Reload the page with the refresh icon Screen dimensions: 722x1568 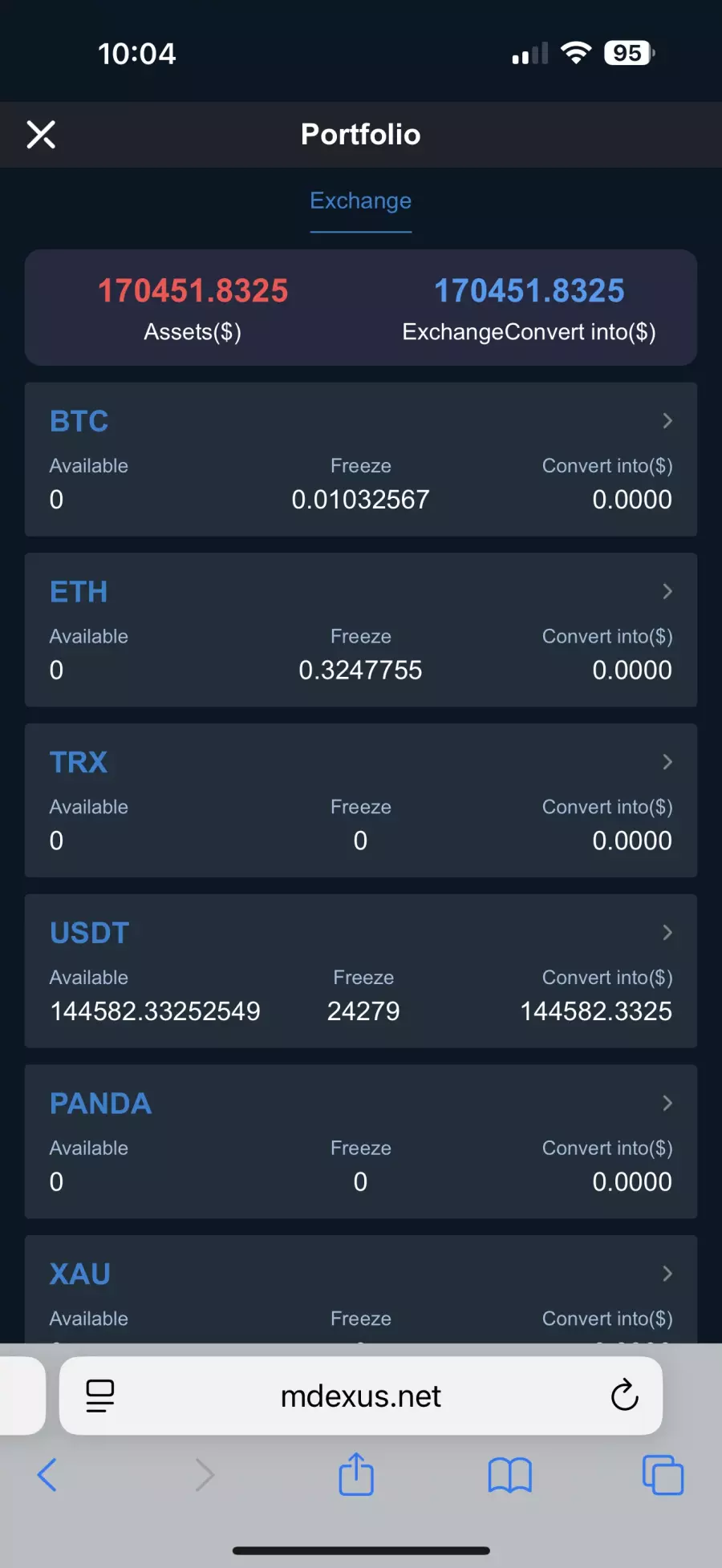pyautogui.click(x=624, y=1396)
